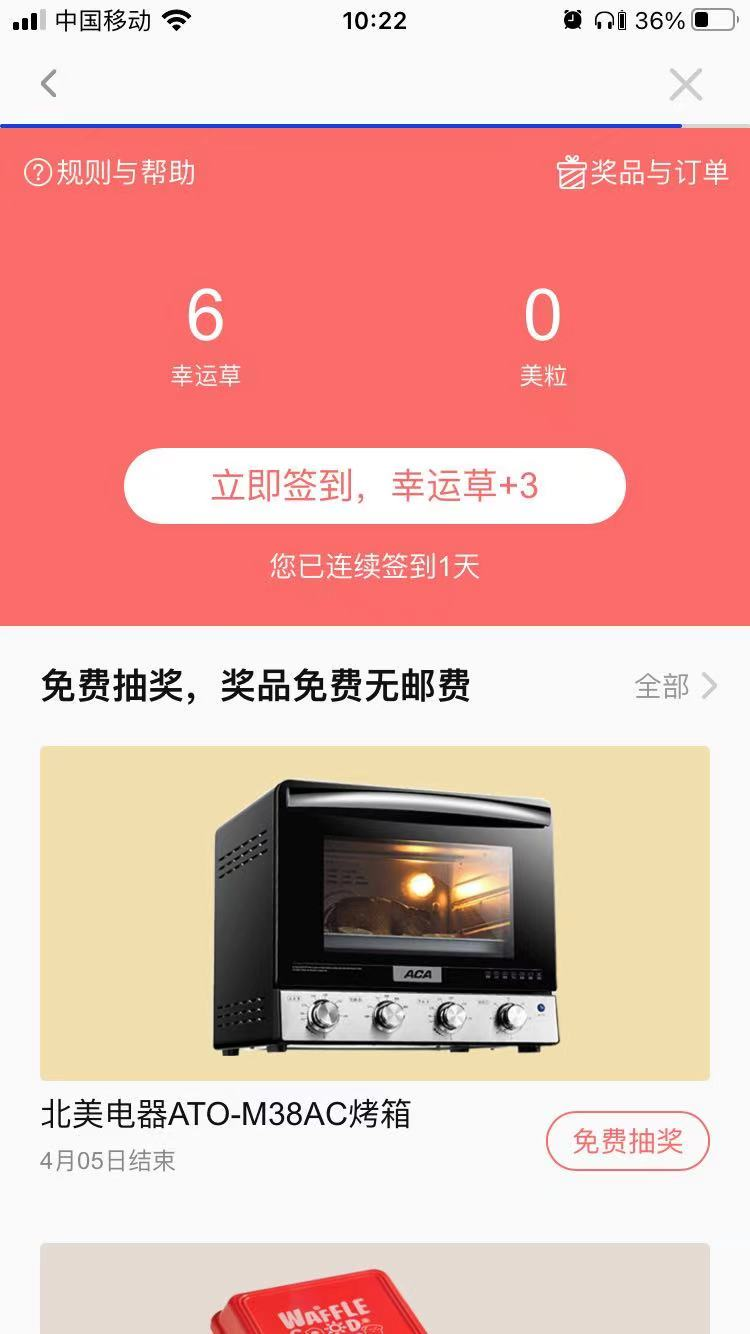Open 奖品与订单 prizes and orders
Image resolution: width=750 pixels, height=1334 pixels.
point(642,172)
